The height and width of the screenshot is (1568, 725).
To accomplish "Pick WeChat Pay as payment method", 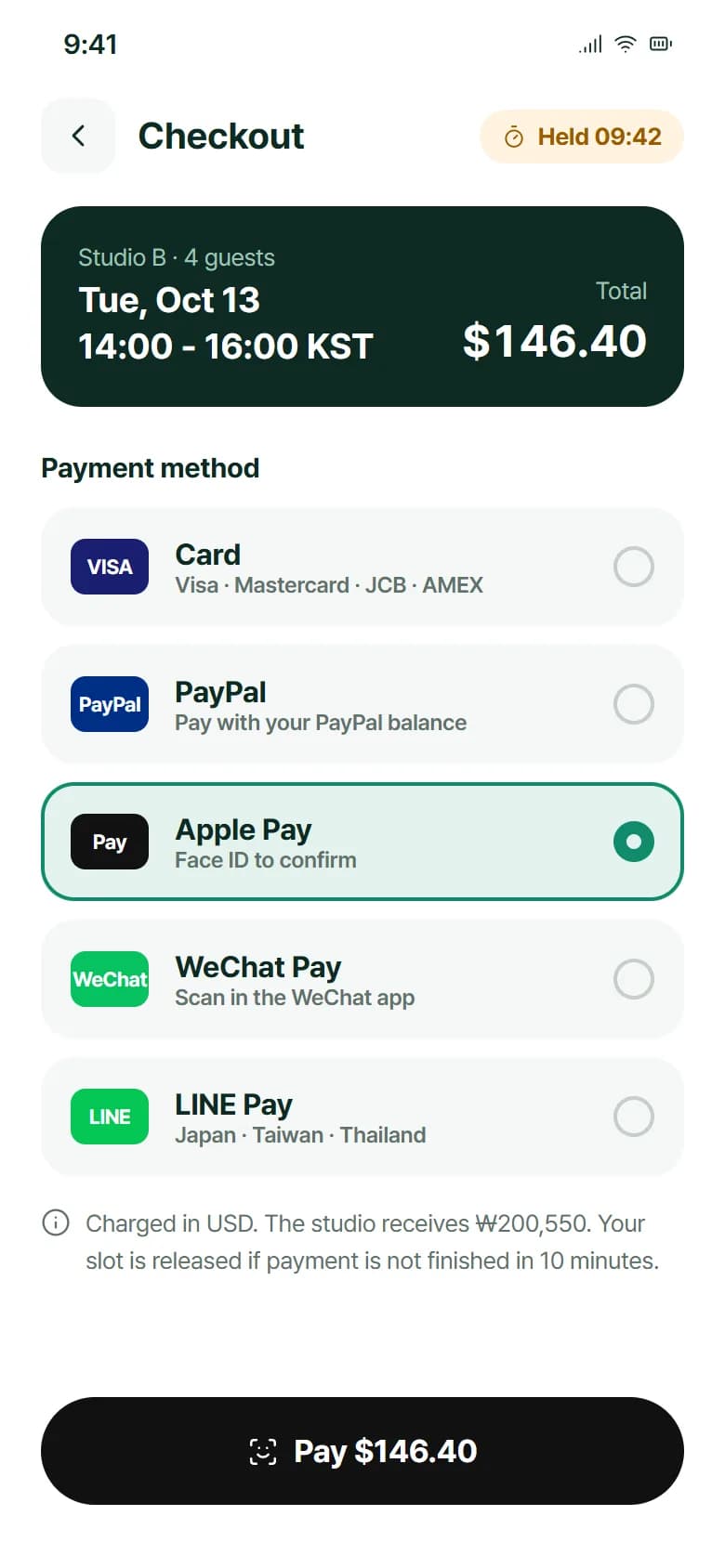I will point(362,979).
